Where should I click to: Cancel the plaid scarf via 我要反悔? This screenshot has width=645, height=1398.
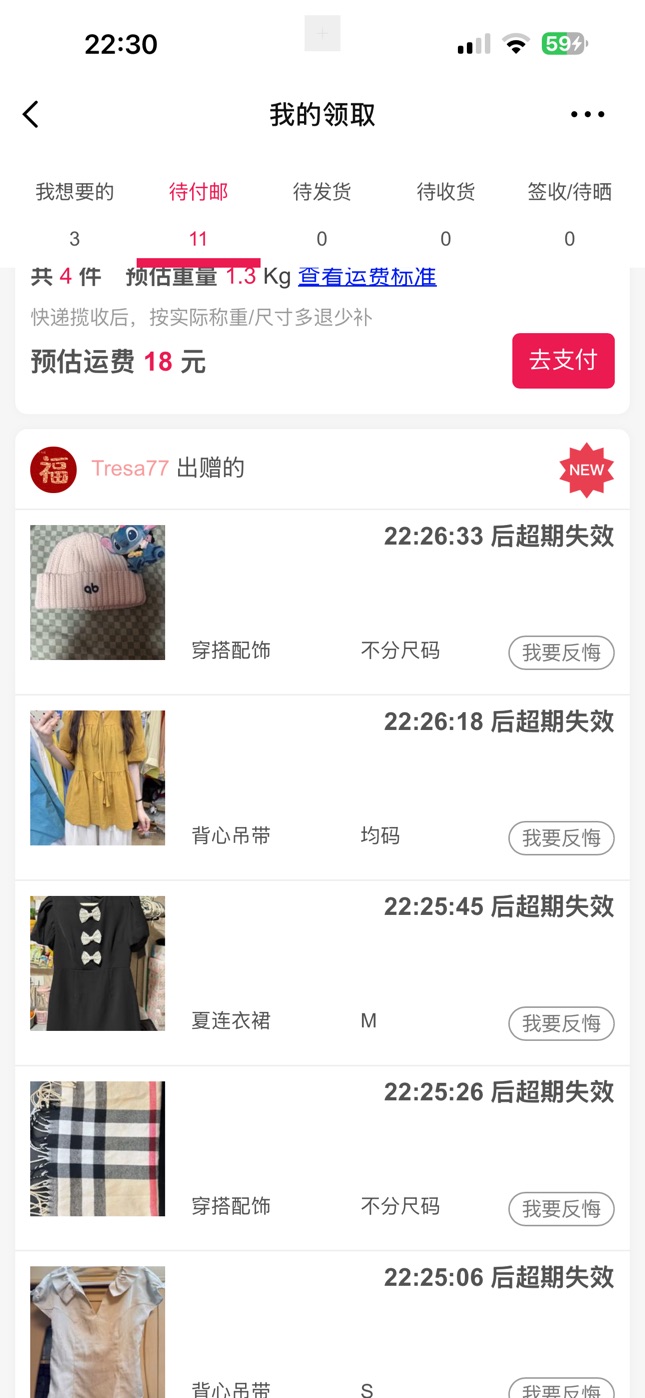(561, 1208)
